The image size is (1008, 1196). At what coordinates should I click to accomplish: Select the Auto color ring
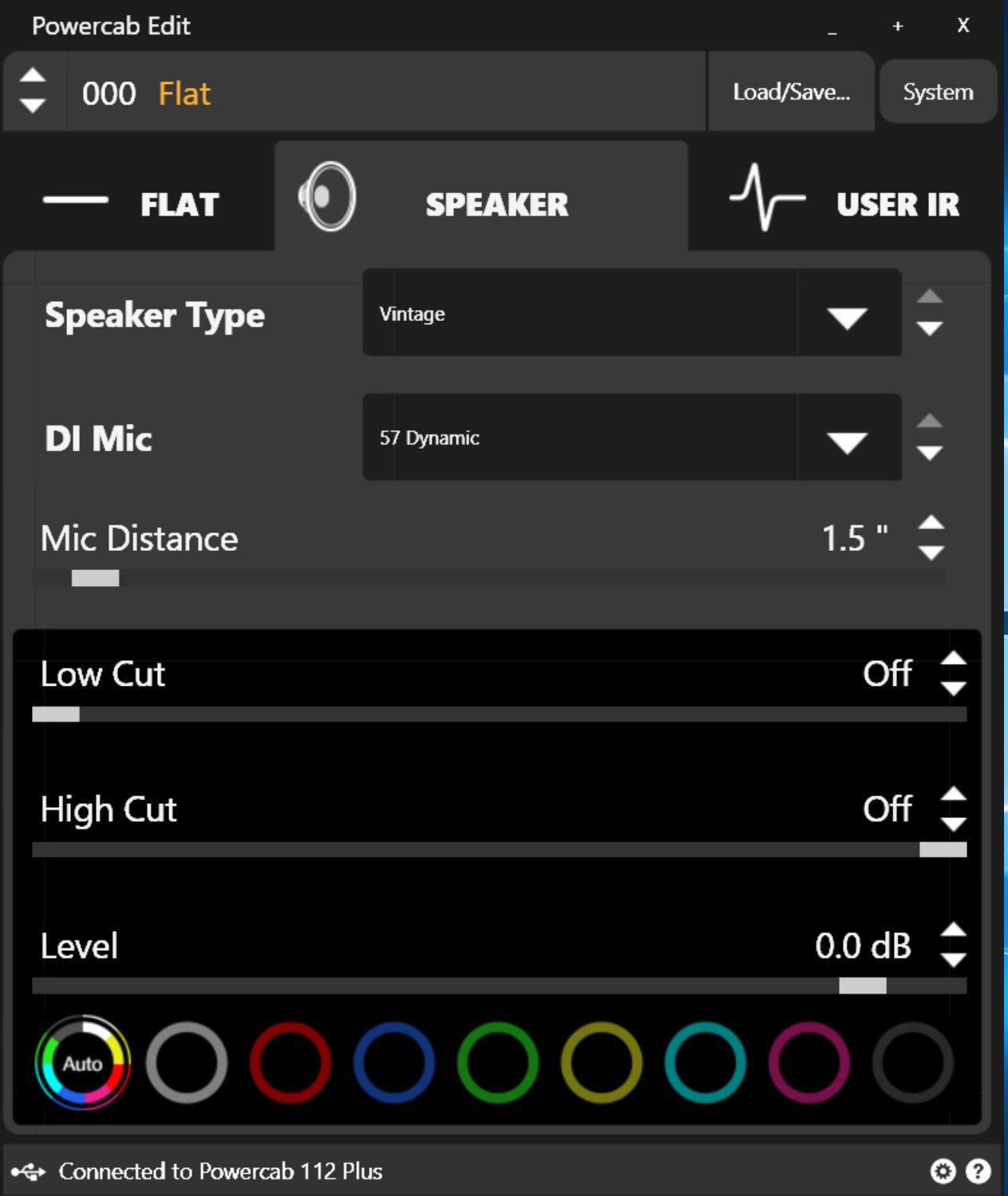83,1063
